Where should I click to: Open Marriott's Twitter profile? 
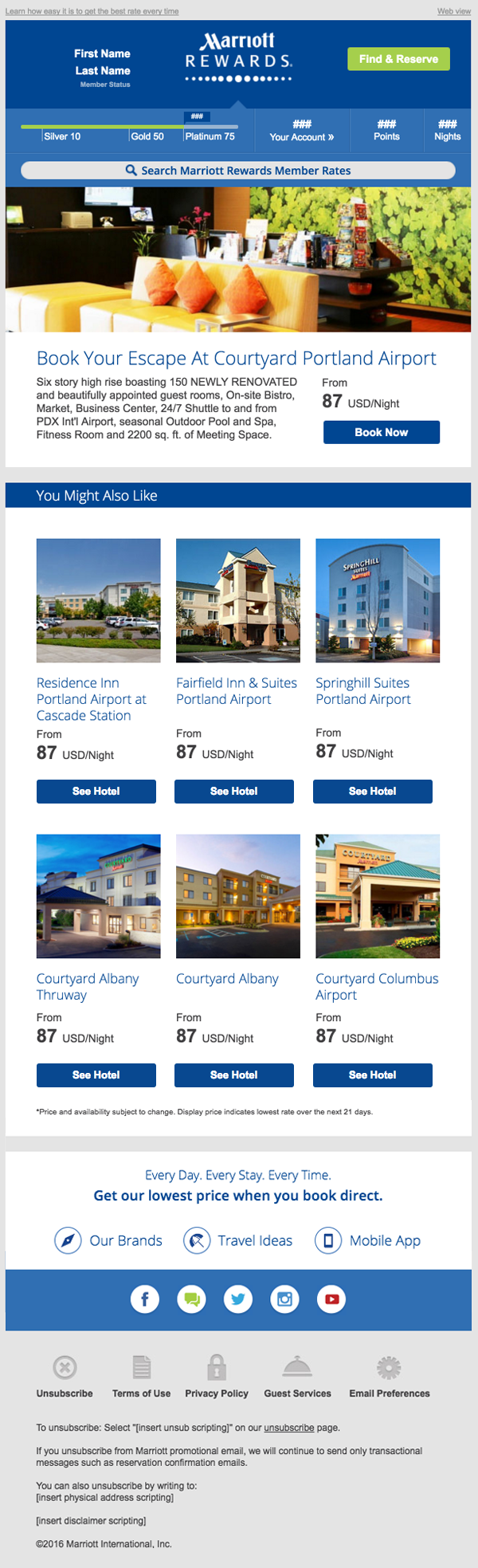pyautogui.click(x=237, y=1299)
